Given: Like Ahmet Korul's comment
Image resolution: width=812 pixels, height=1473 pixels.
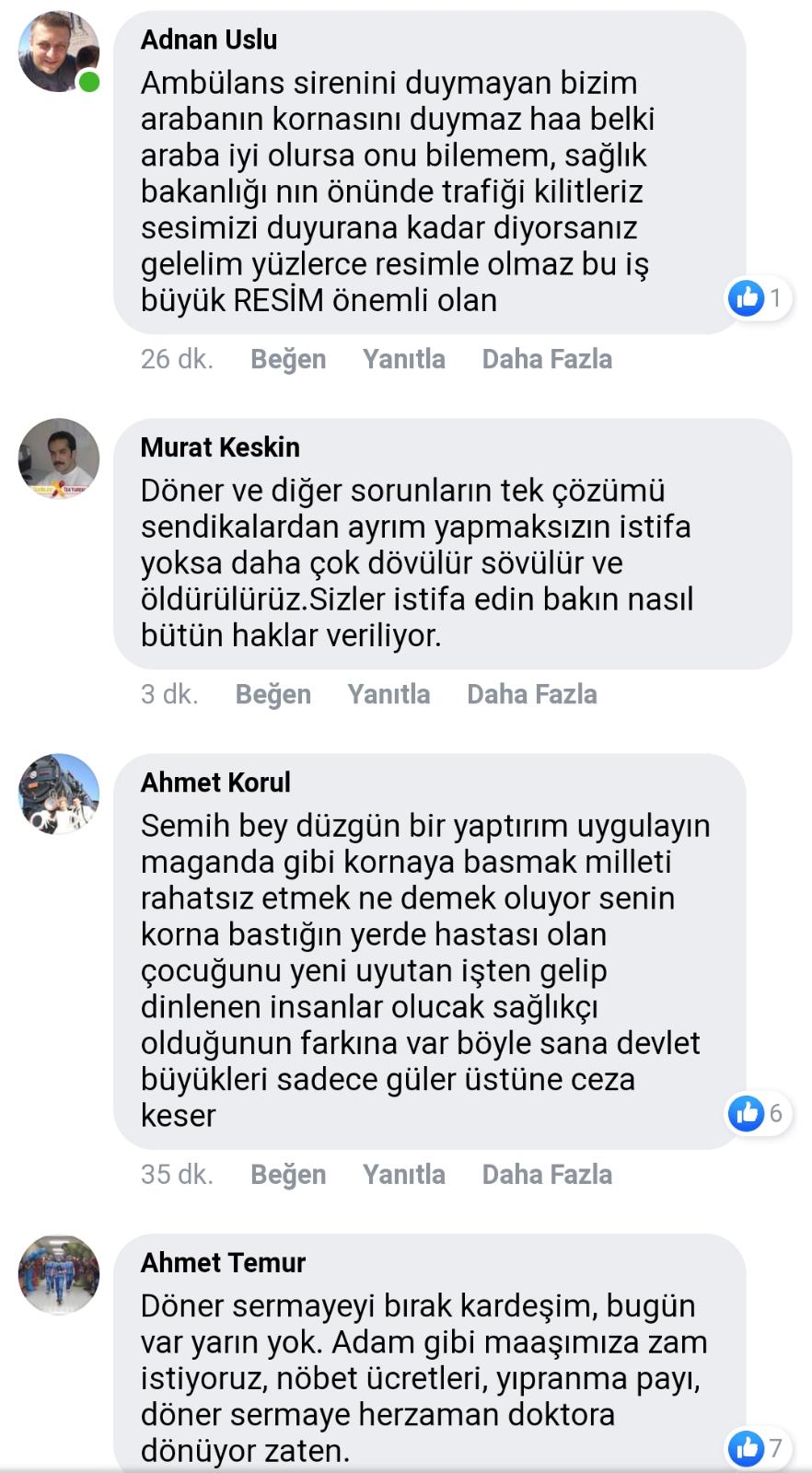Looking at the screenshot, I should (x=287, y=1175).
